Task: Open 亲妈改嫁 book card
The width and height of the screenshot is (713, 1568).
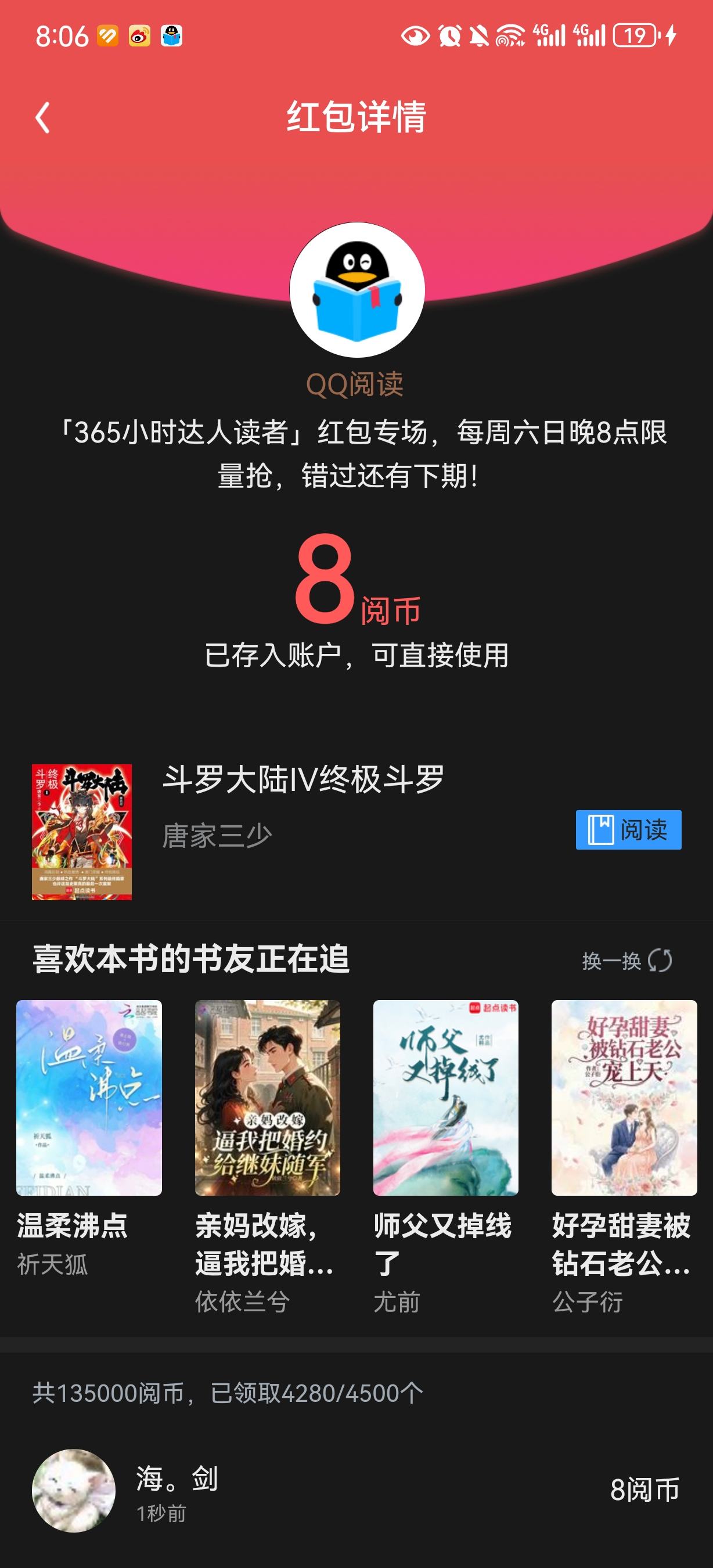Action: coord(267,1098)
